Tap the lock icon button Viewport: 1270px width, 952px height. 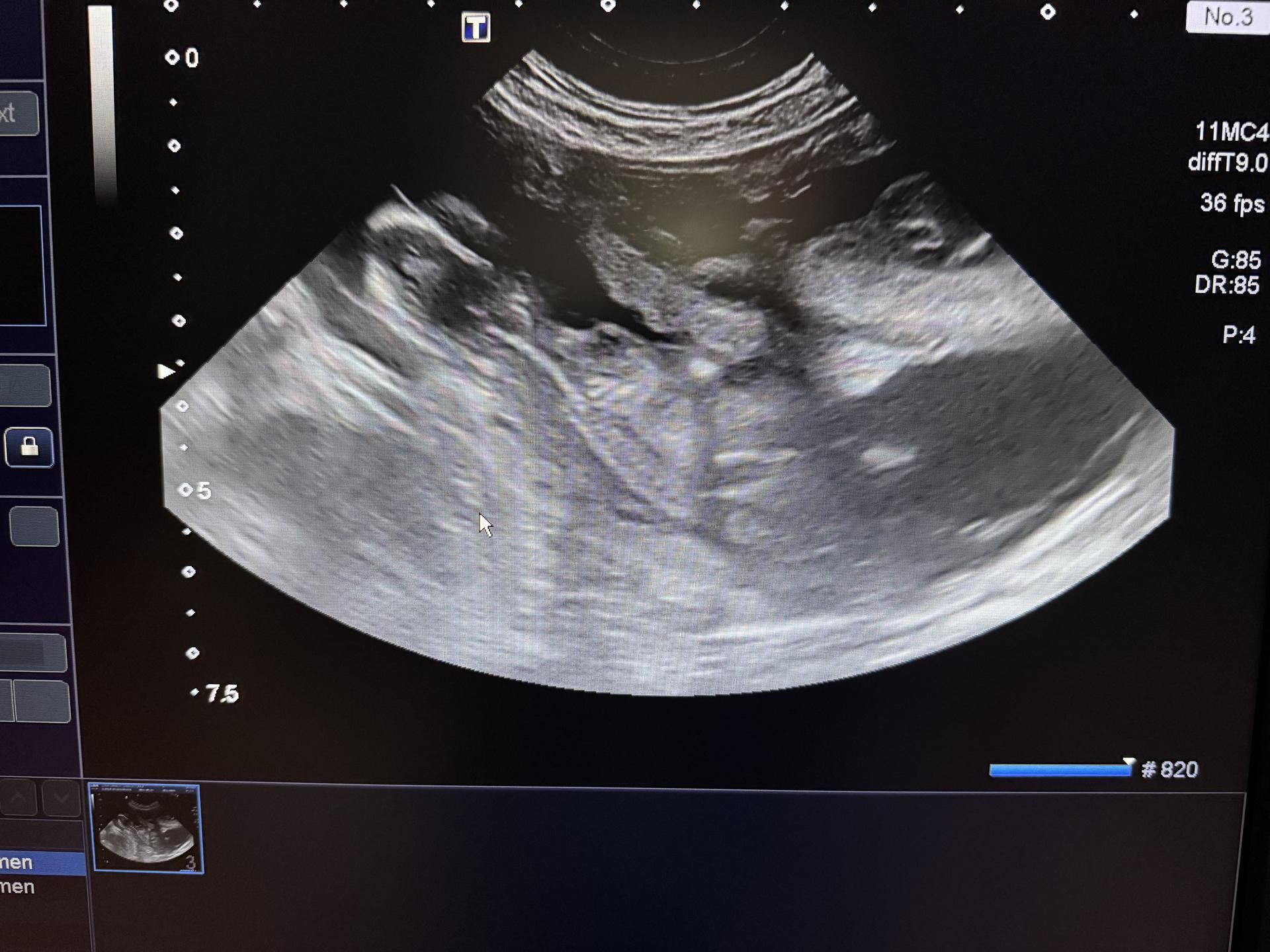[x=29, y=448]
